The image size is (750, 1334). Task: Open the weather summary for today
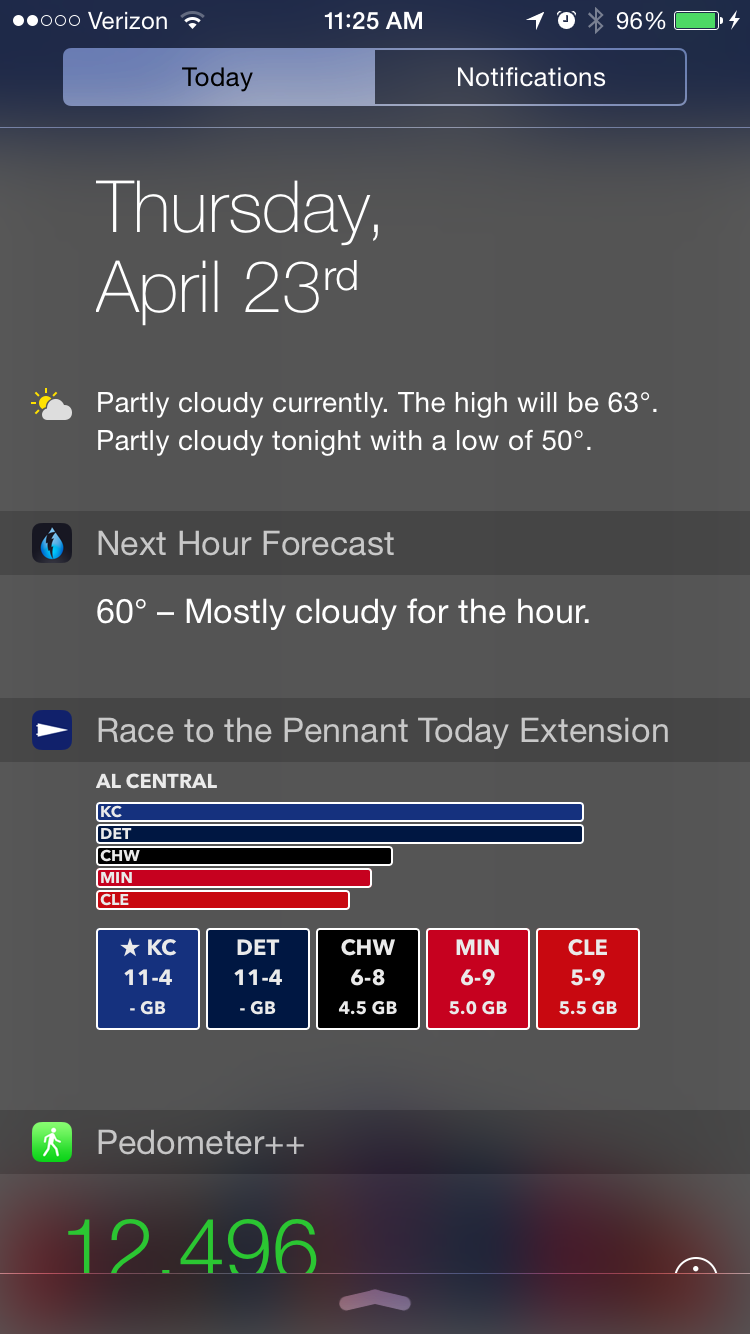(377, 422)
